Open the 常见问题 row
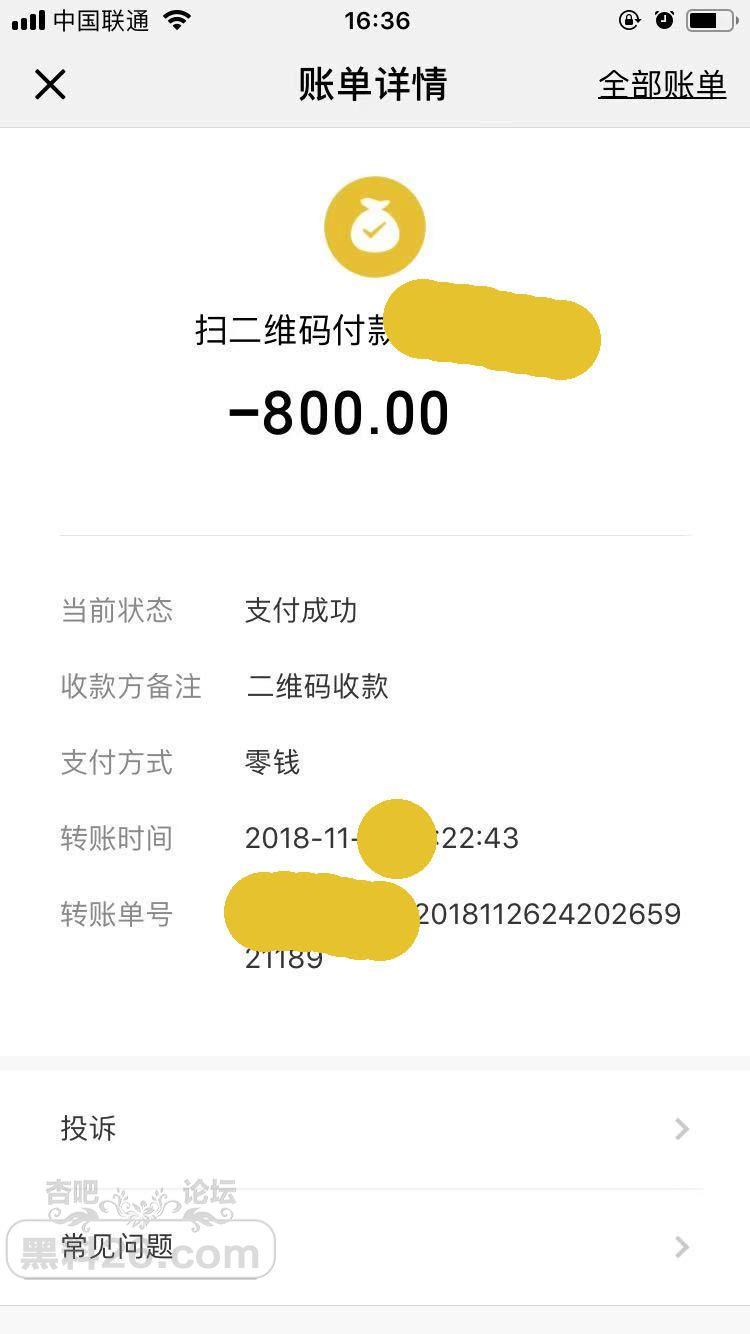750x1334 pixels. [375, 1247]
